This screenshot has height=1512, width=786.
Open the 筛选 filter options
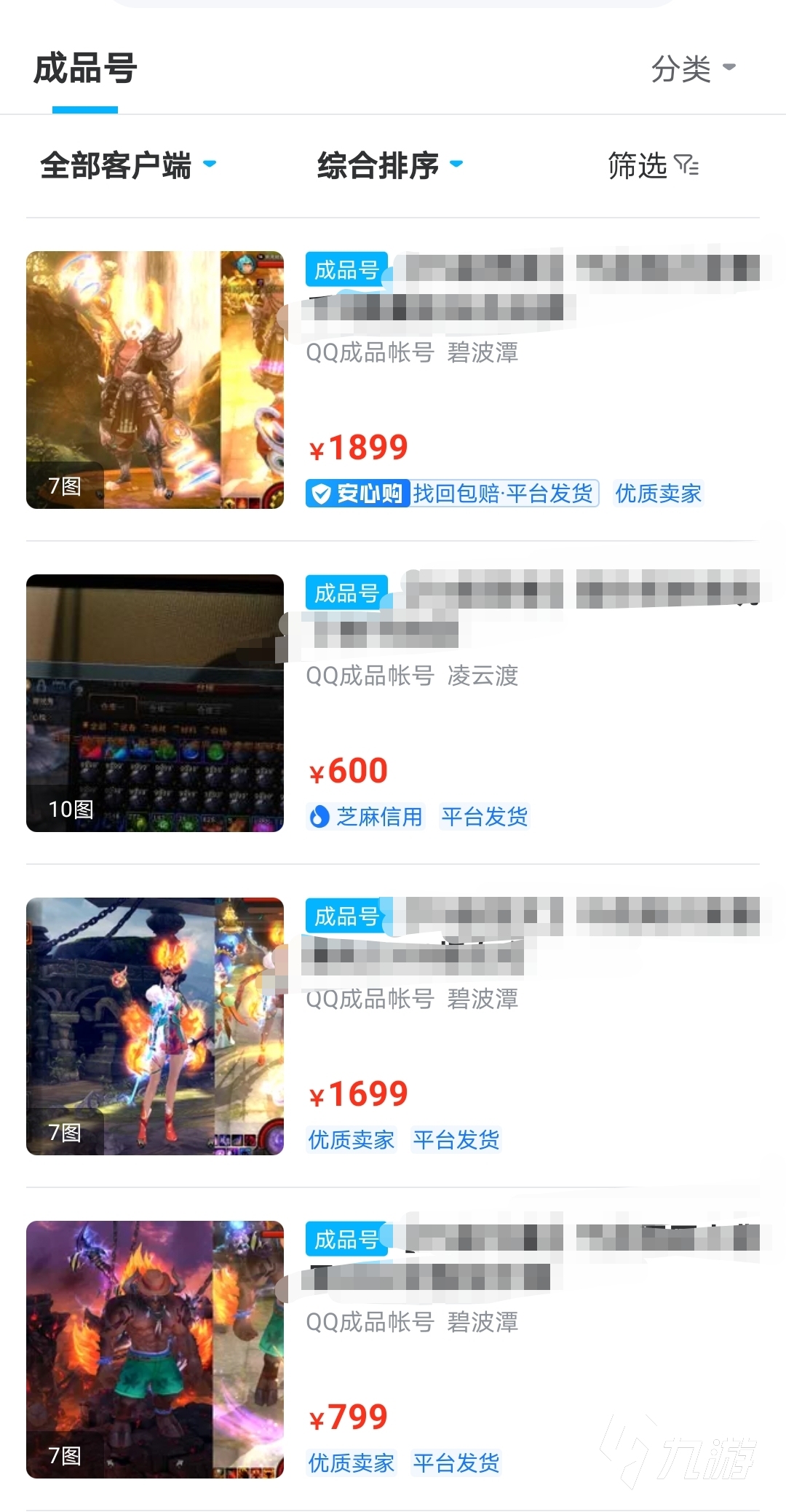[654, 165]
